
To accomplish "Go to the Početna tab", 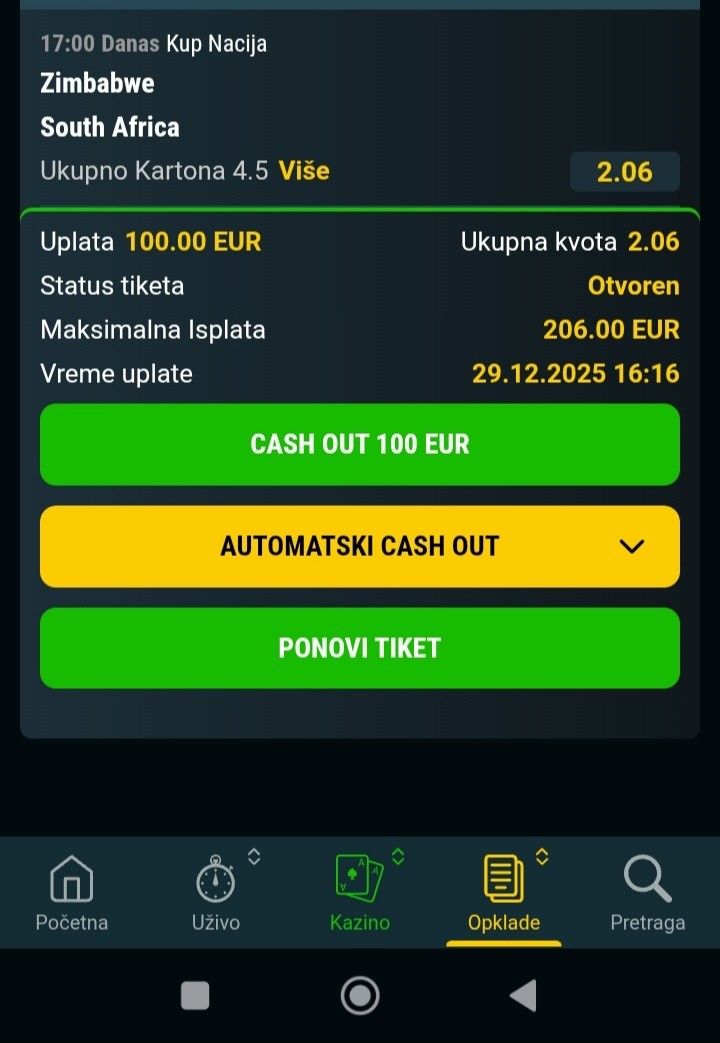I will click(72, 893).
